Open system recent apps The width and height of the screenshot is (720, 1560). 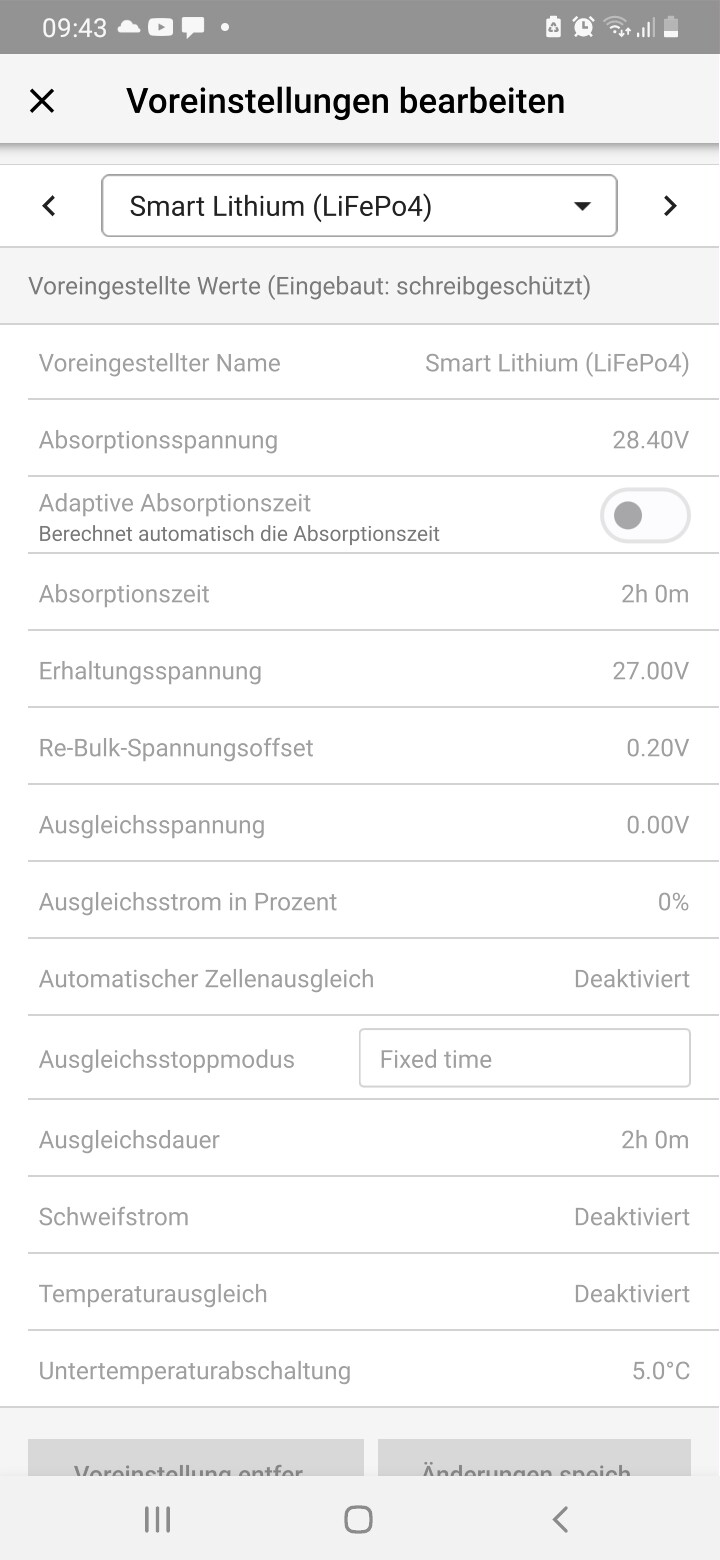pos(157,1519)
